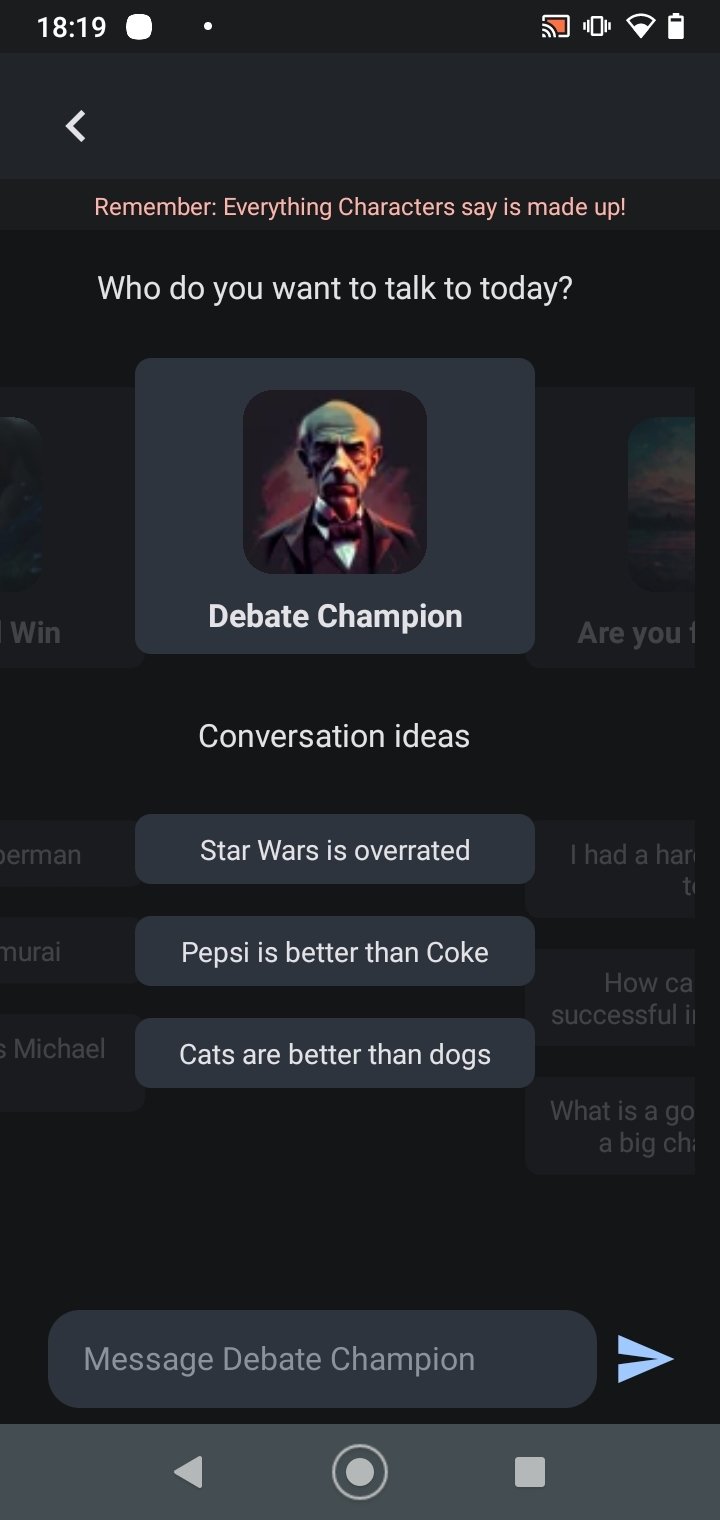720x1520 pixels.
Task: Focus the Message Debate Champion field
Action: 322,1359
